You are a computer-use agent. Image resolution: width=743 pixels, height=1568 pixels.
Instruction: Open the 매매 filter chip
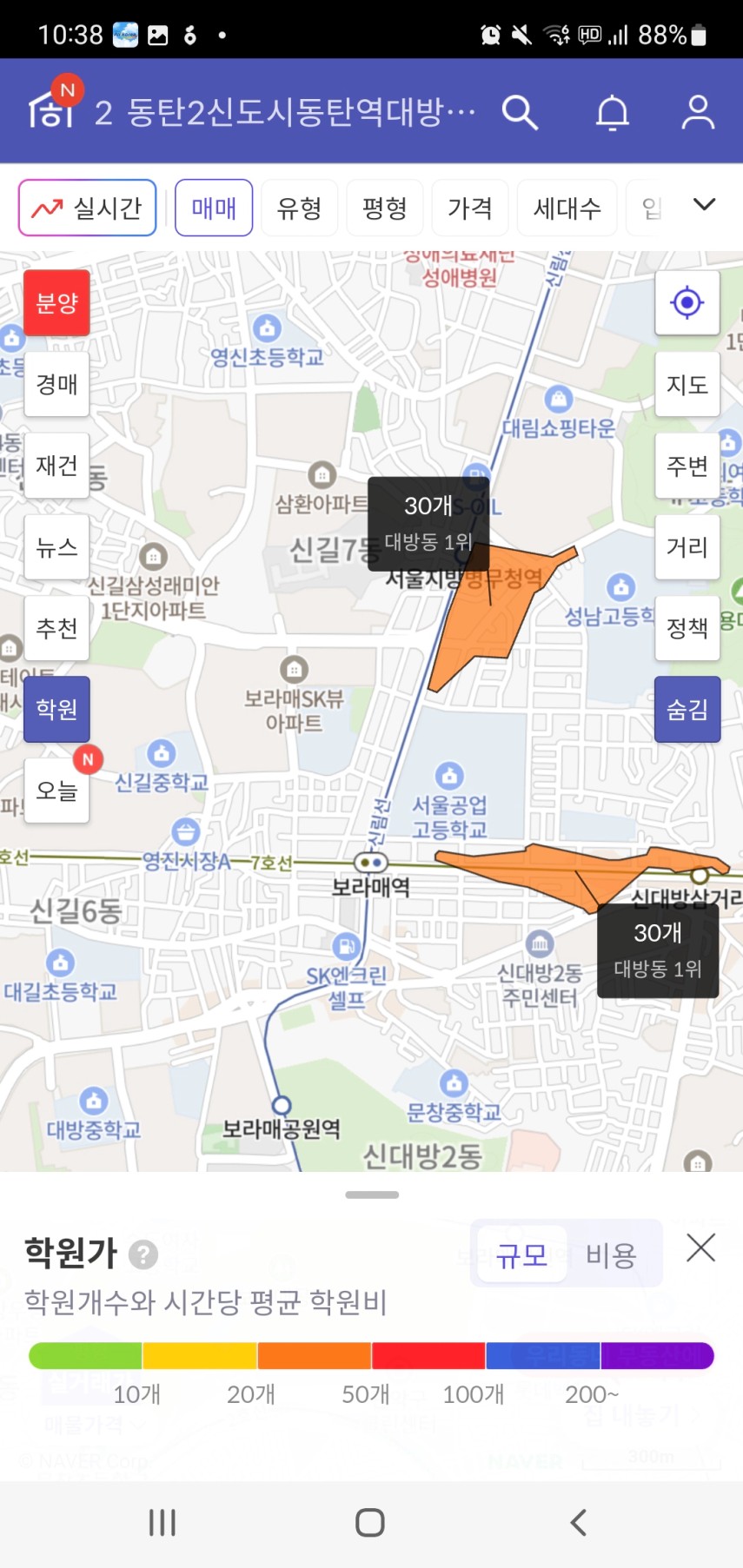(214, 208)
